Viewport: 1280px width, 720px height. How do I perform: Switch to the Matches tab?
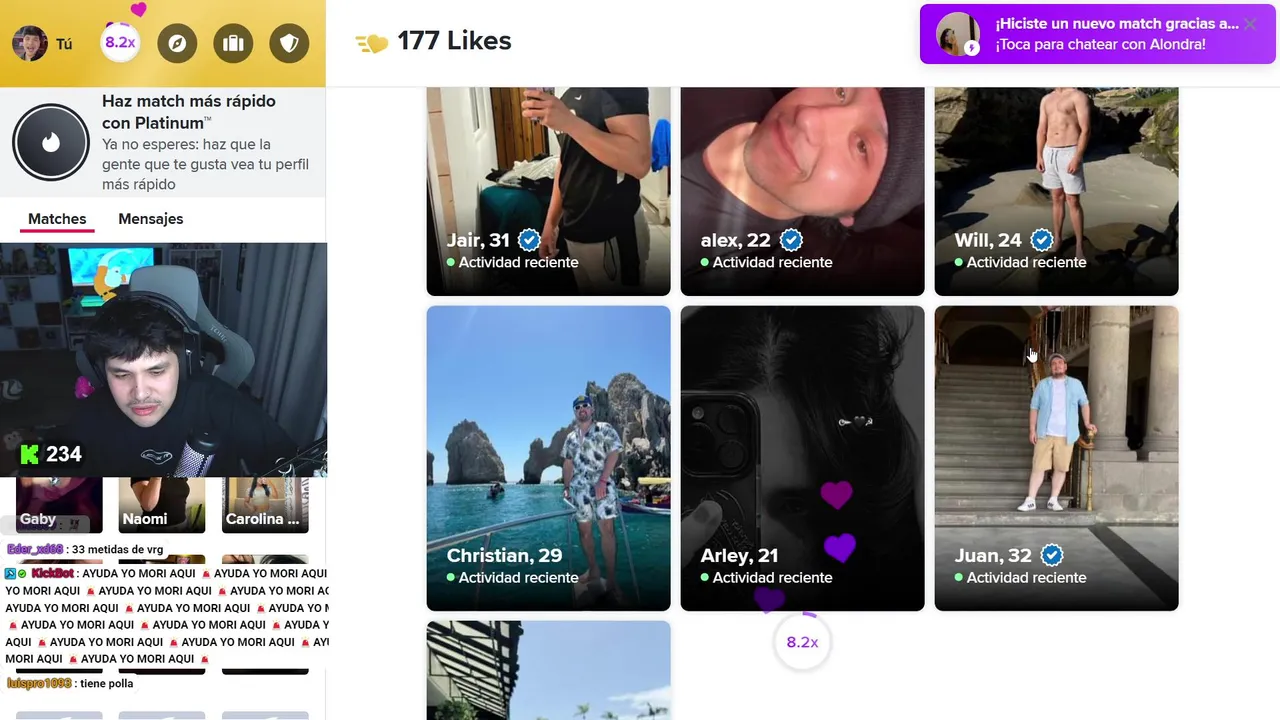57,219
